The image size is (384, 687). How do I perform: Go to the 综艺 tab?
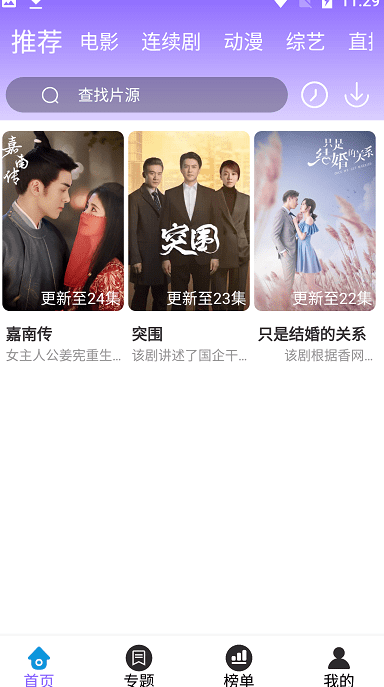click(x=306, y=42)
